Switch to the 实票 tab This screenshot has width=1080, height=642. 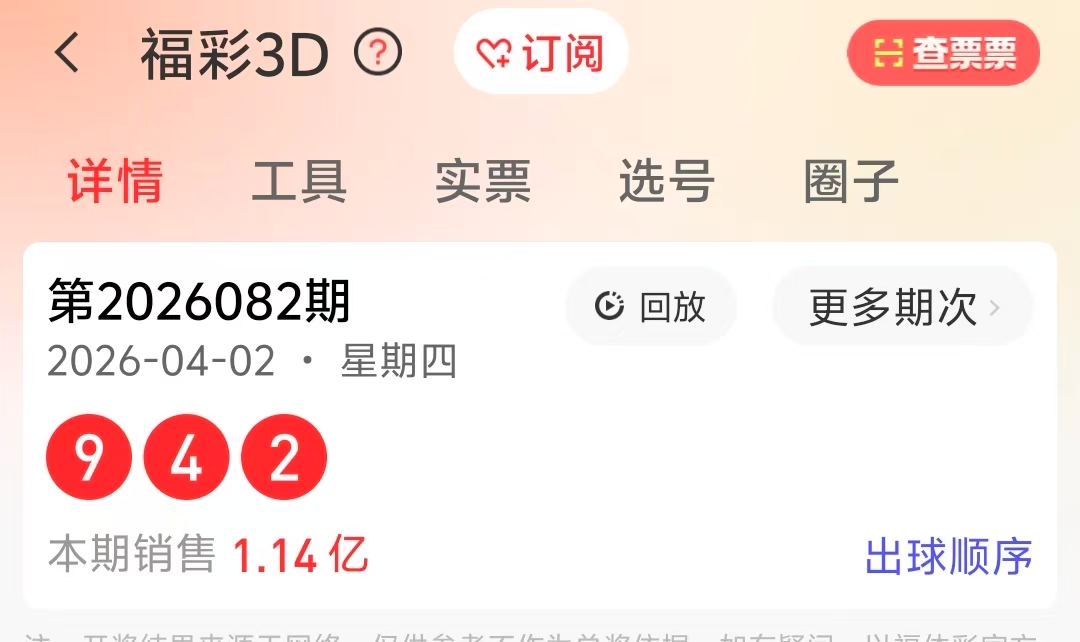point(483,182)
